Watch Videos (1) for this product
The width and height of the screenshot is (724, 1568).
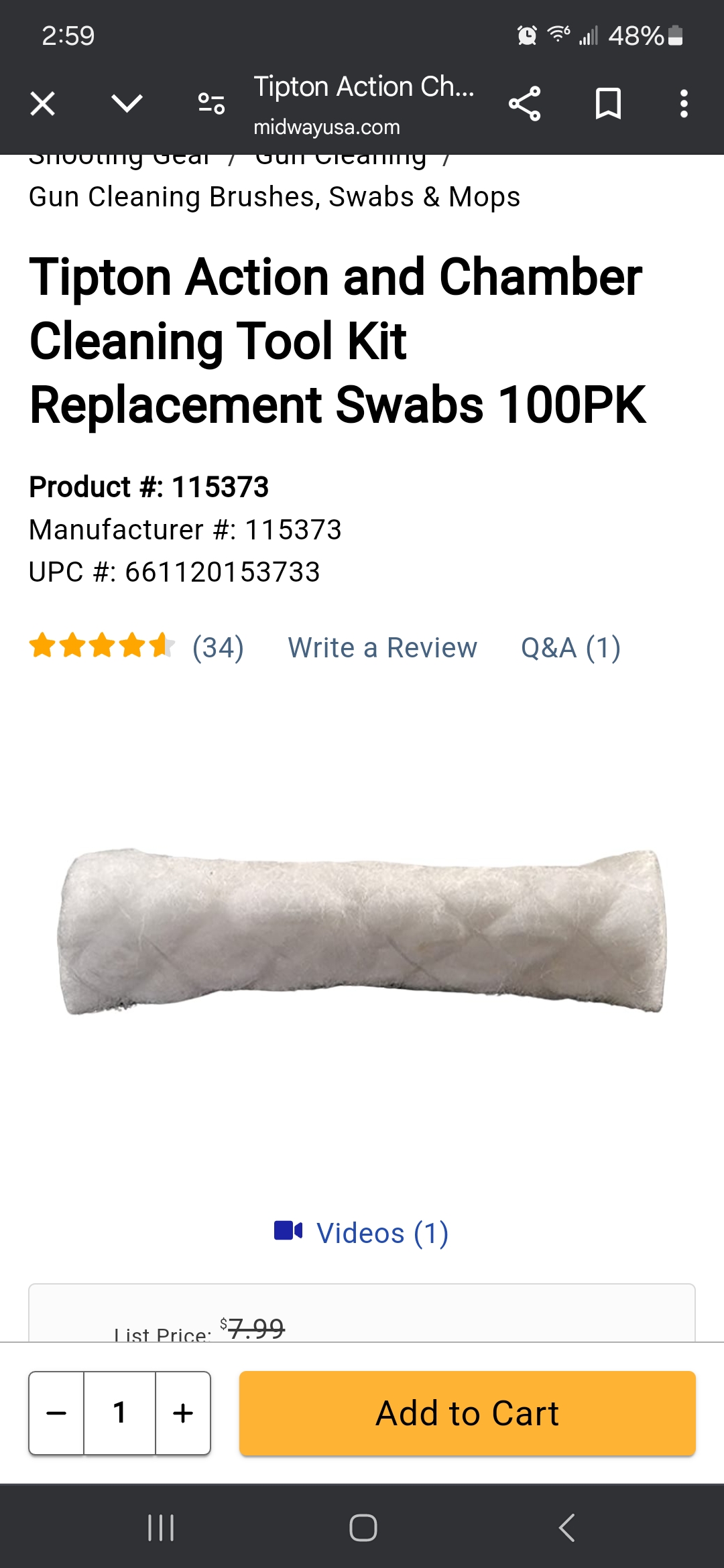[x=362, y=1233]
